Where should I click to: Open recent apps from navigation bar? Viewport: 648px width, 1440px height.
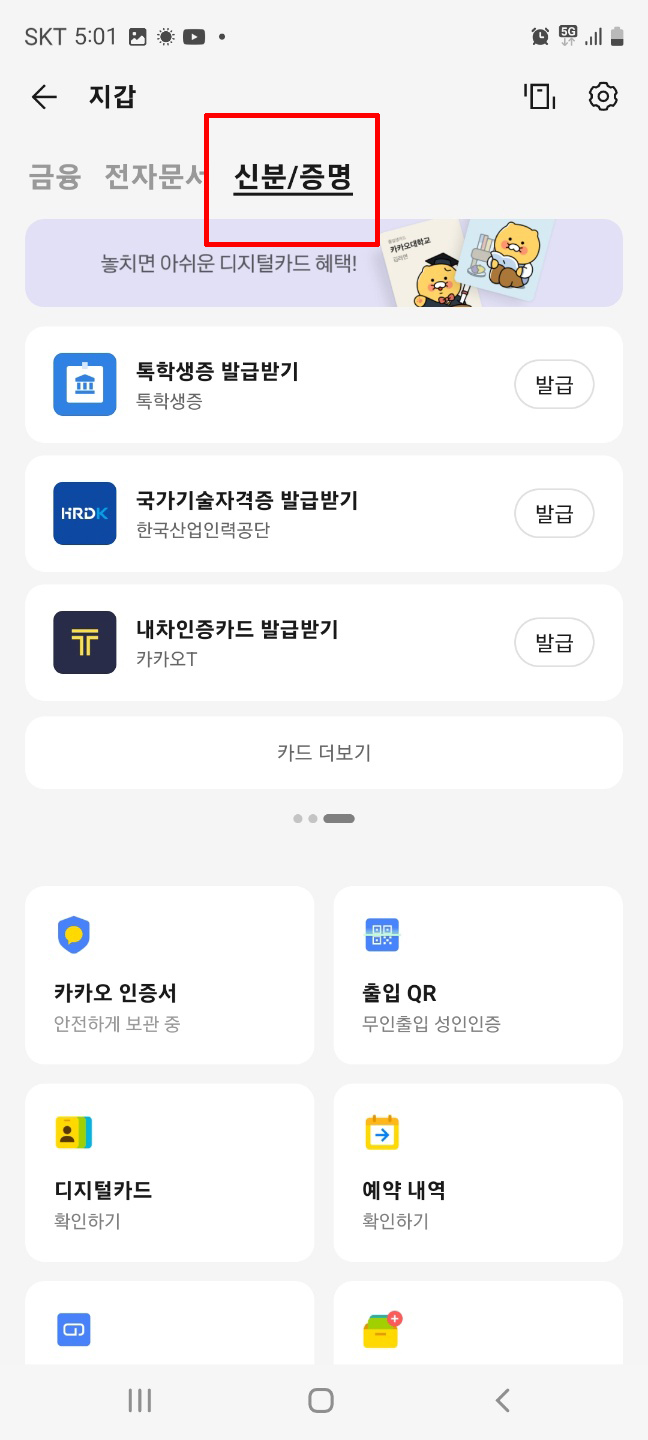click(x=140, y=1400)
